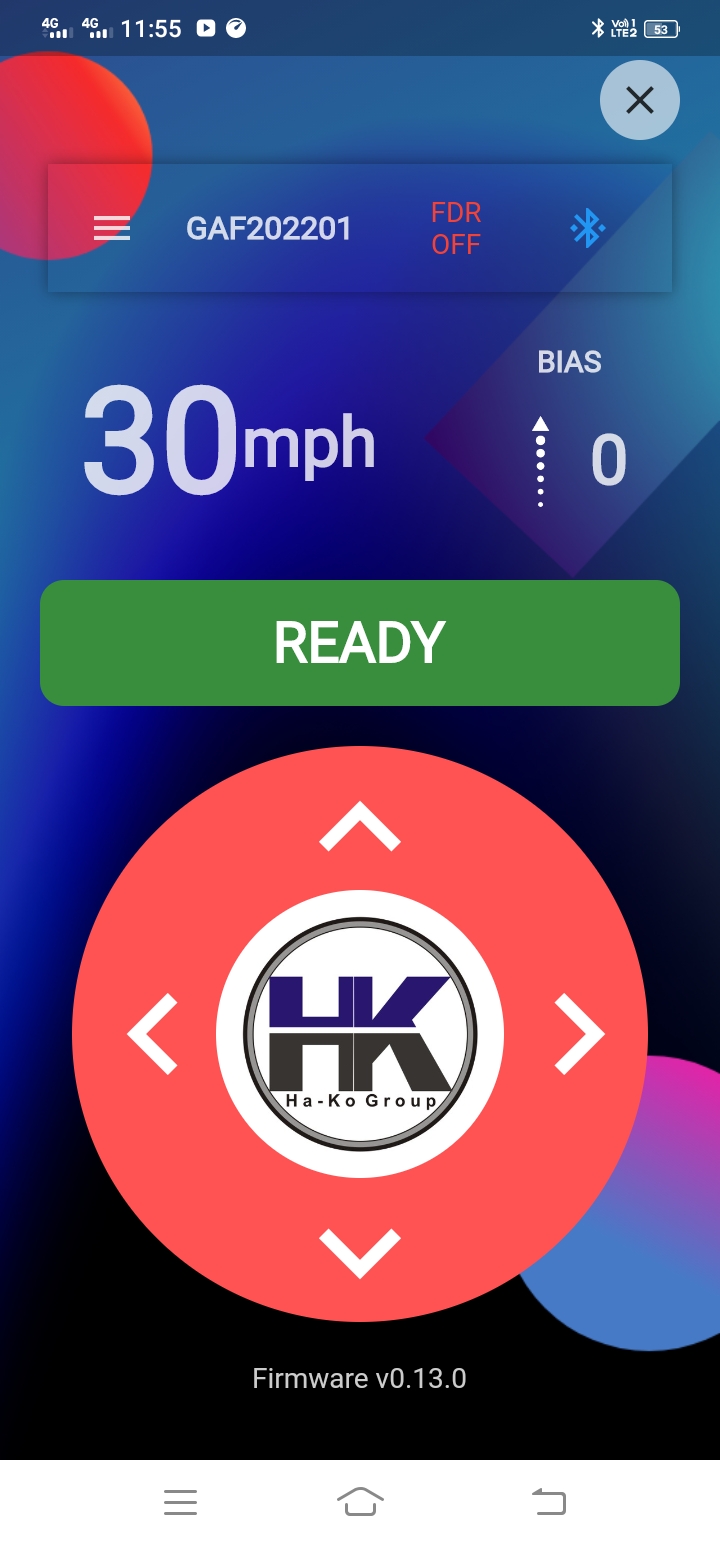This screenshot has width=720, height=1544.
Task: Open the hamburger menu
Action: pyautogui.click(x=112, y=229)
